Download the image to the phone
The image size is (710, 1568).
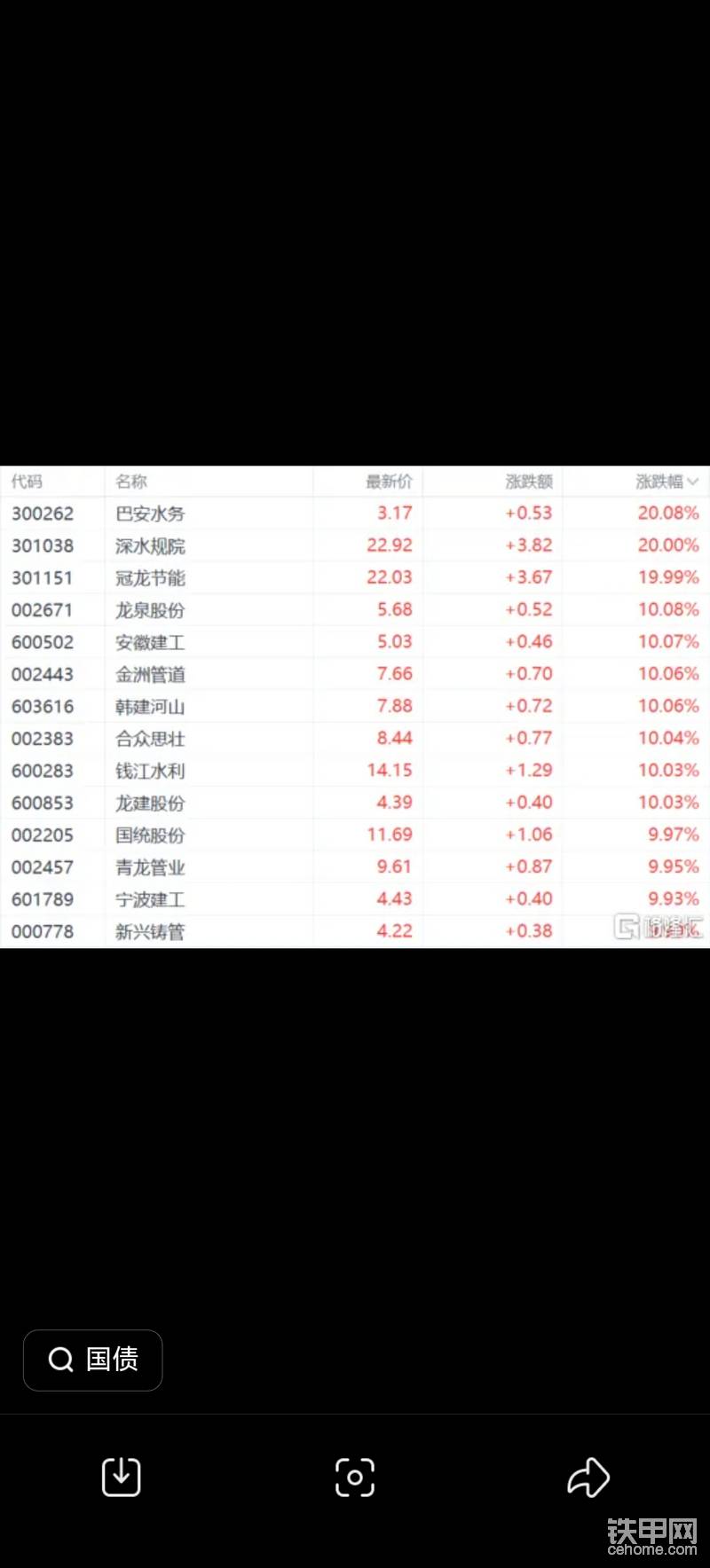[x=122, y=1477]
